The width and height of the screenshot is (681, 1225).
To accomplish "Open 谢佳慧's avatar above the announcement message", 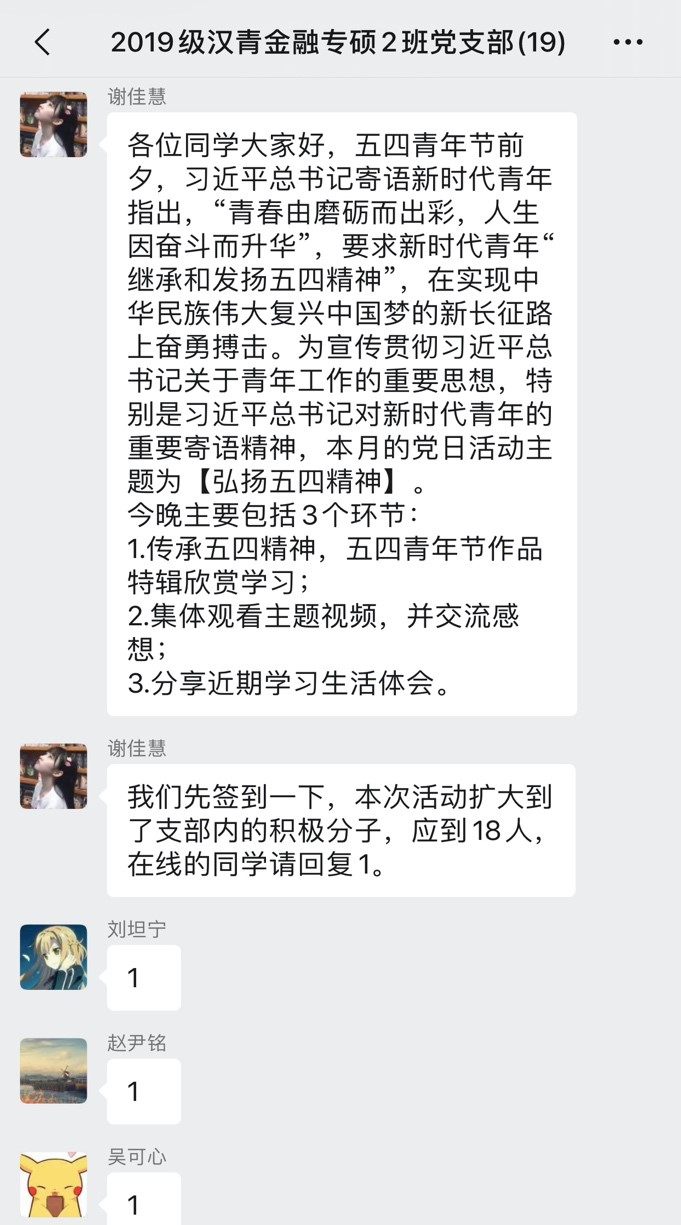I will click(x=54, y=124).
